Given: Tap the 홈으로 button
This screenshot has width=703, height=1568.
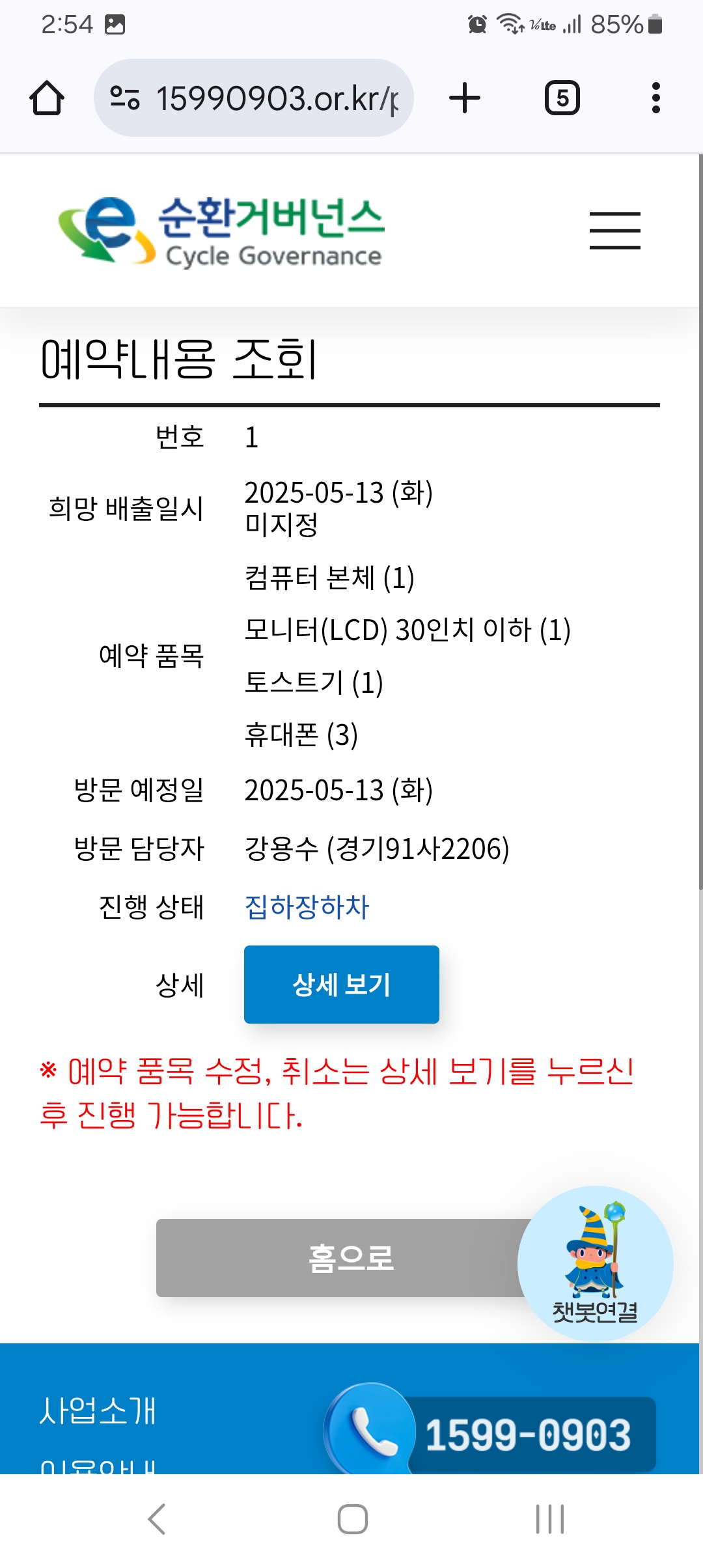Looking at the screenshot, I should point(338,1258).
